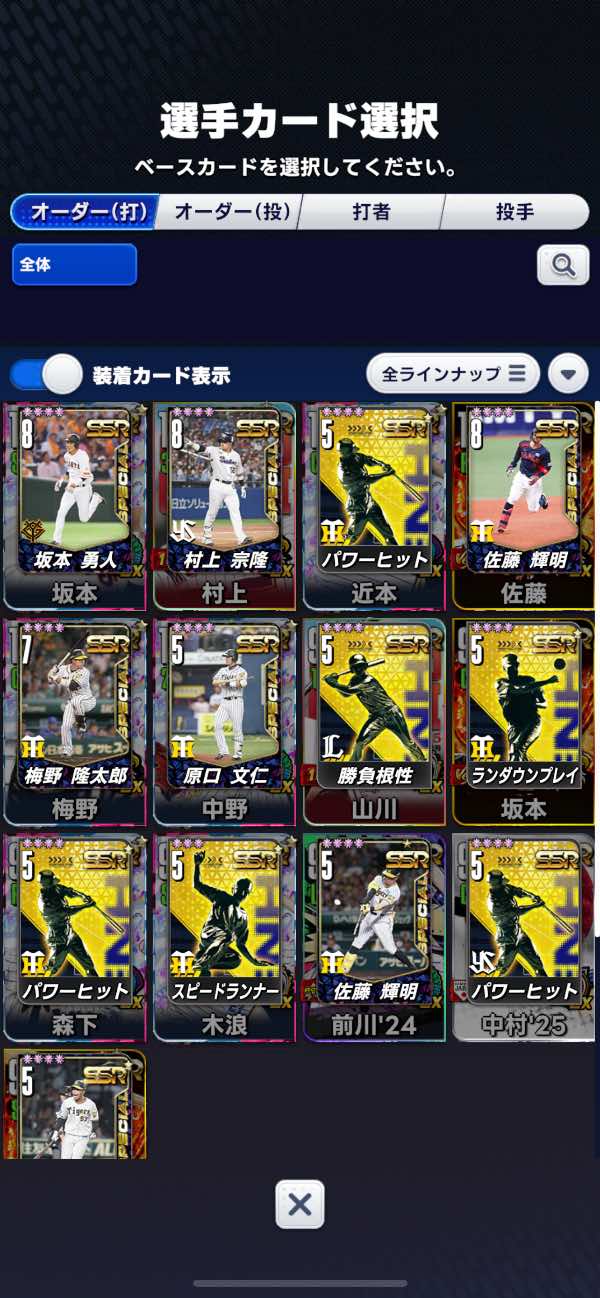Viewport: 600px width, 1298px height.
Task: Select the 坂本 勇人 card
Action: pos(75,506)
